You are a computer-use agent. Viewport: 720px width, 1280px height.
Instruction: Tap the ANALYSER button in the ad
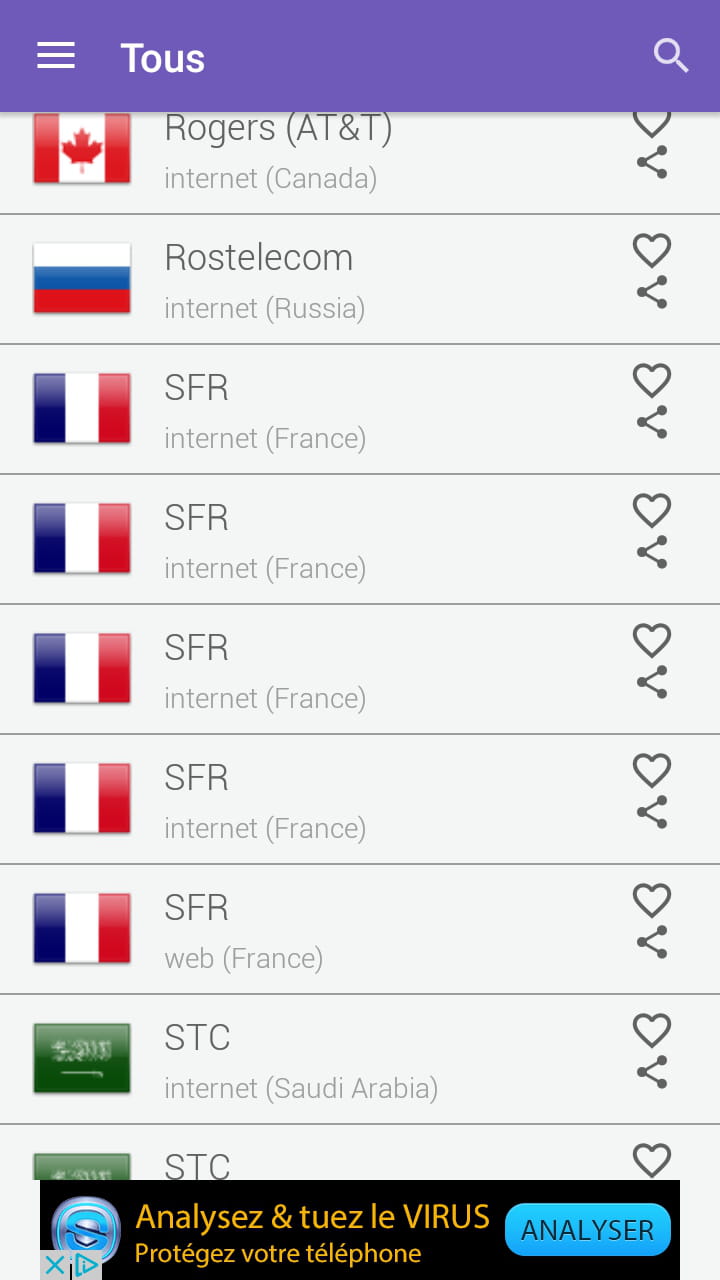pyautogui.click(x=587, y=1230)
